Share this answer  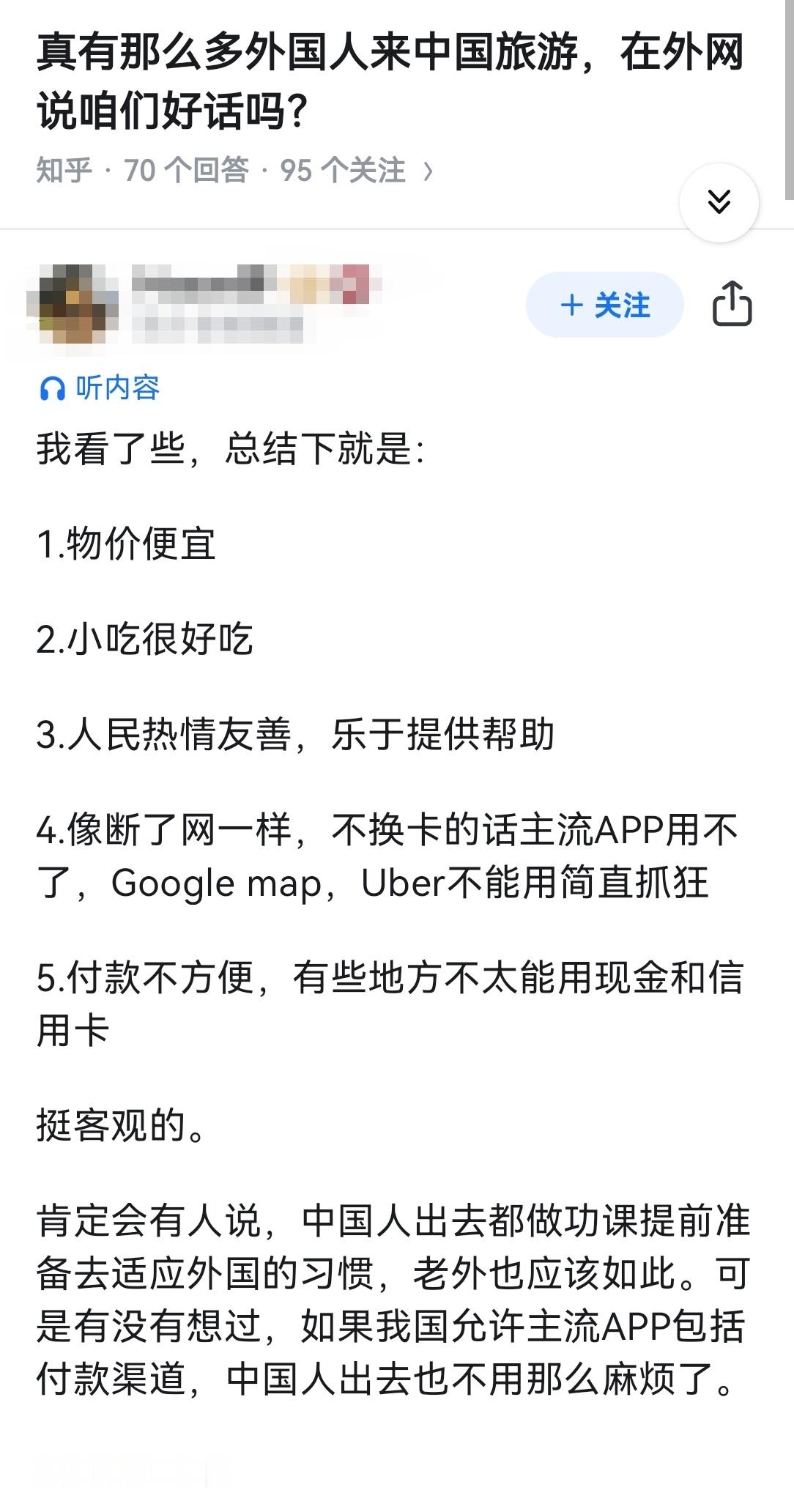[x=732, y=303]
